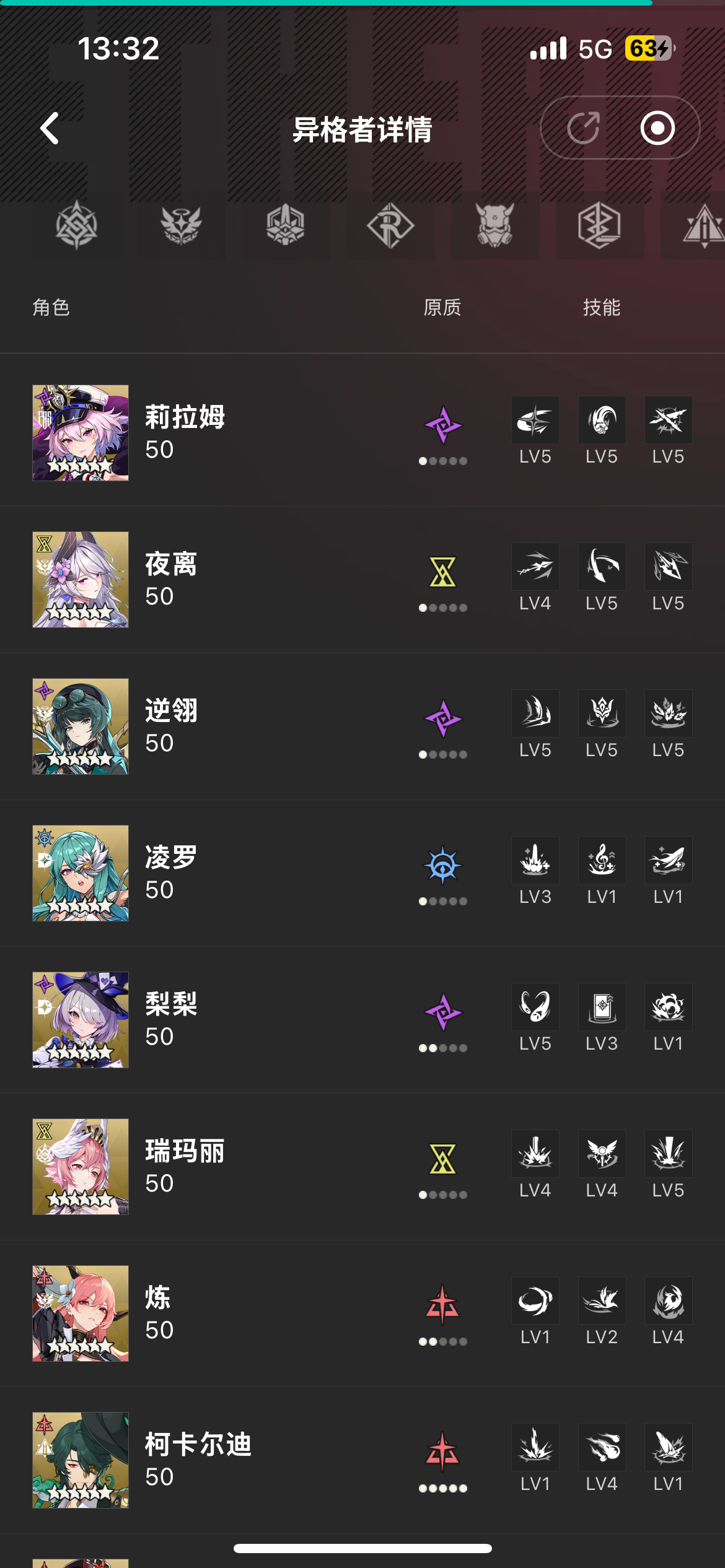This screenshot has width=725, height=1568.
Task: Go back from the 异格者详情 page
Action: pos(50,128)
